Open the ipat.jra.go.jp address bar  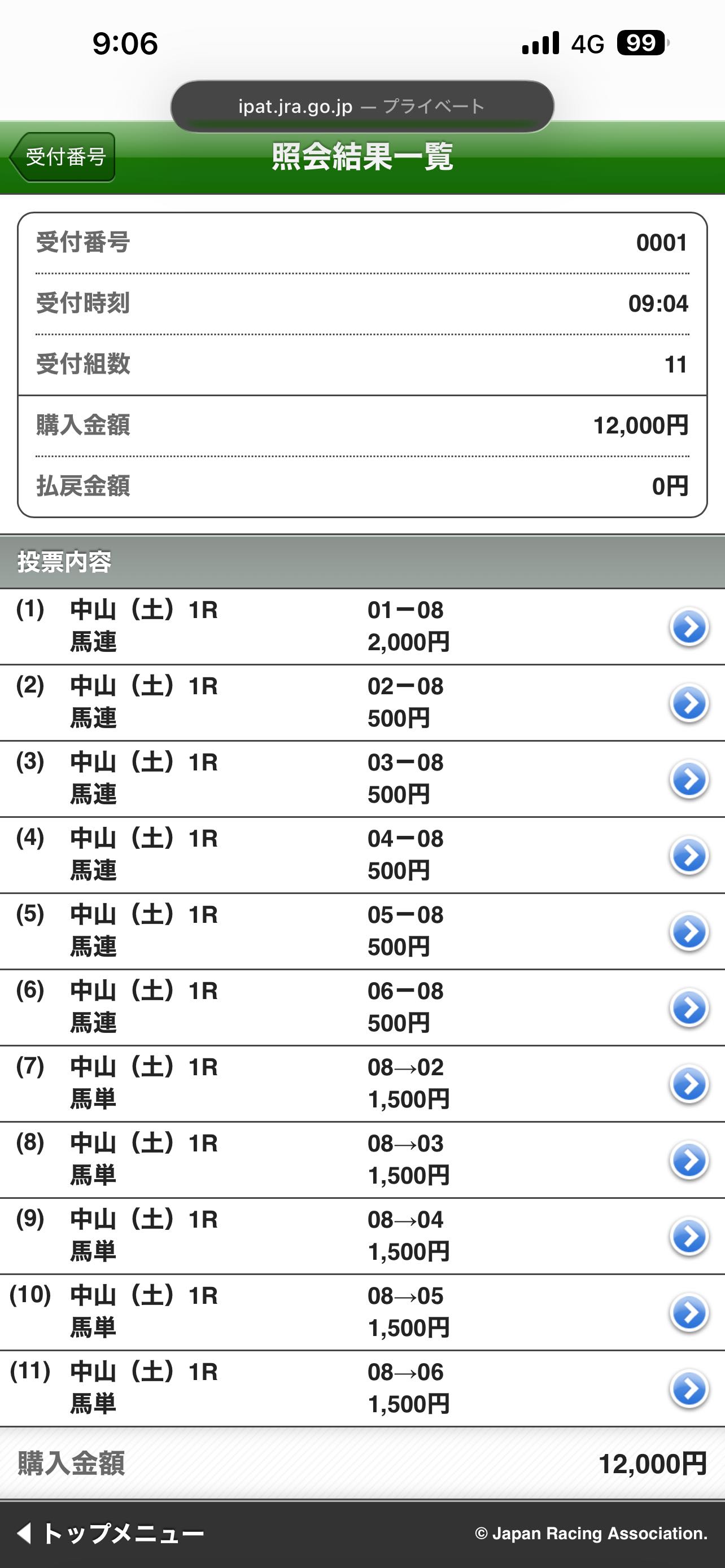click(x=361, y=107)
